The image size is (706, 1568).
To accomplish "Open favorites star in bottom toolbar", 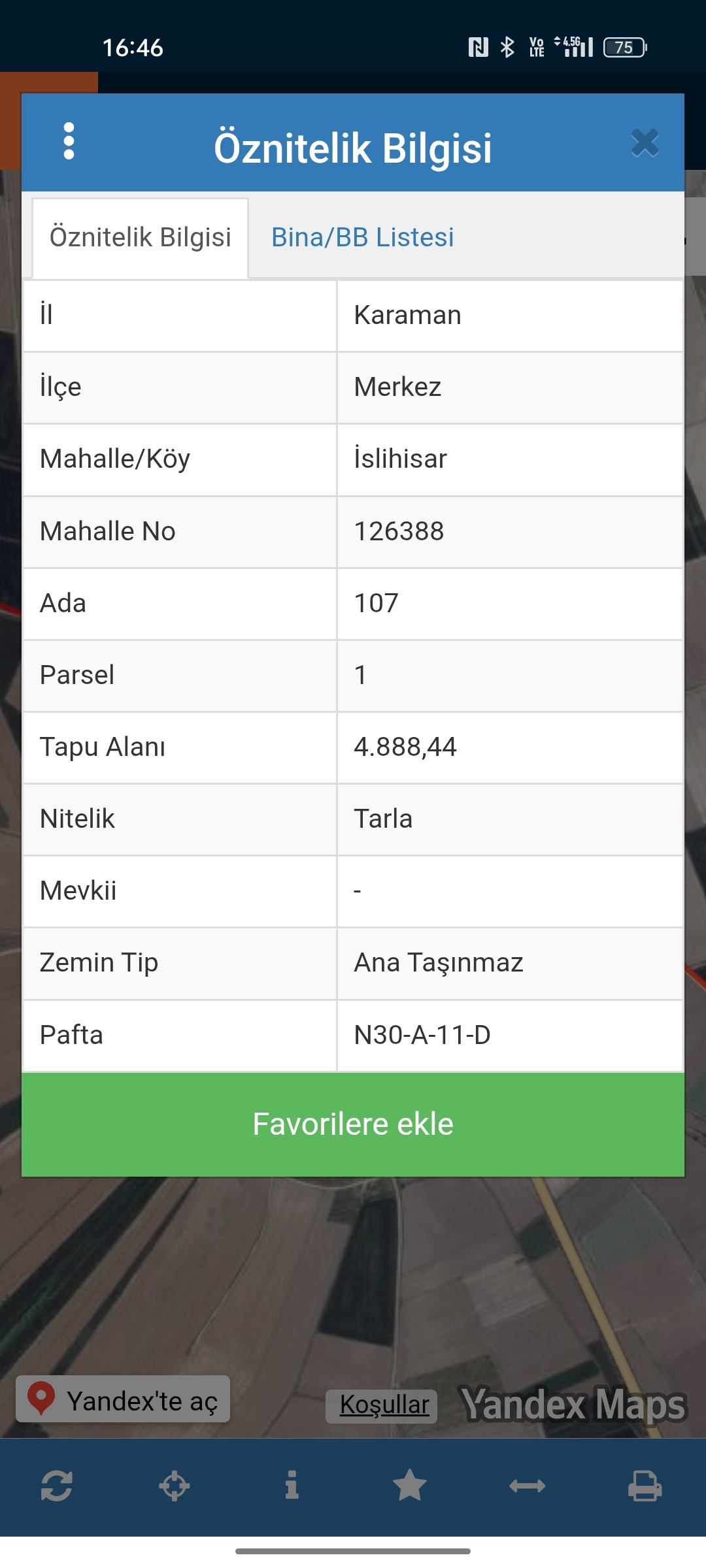I will coord(410,1485).
